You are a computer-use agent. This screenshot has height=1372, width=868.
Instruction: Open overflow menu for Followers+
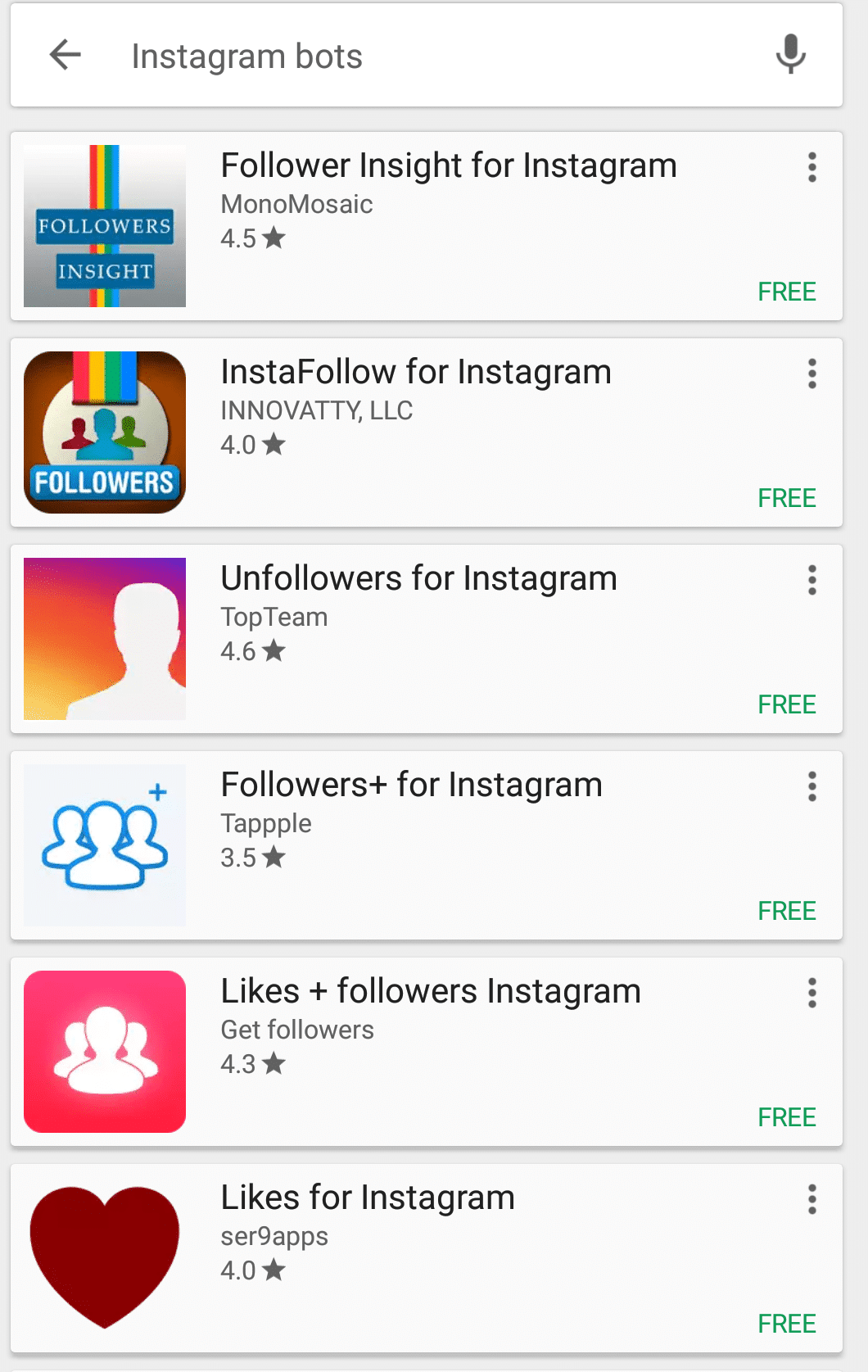point(811,786)
